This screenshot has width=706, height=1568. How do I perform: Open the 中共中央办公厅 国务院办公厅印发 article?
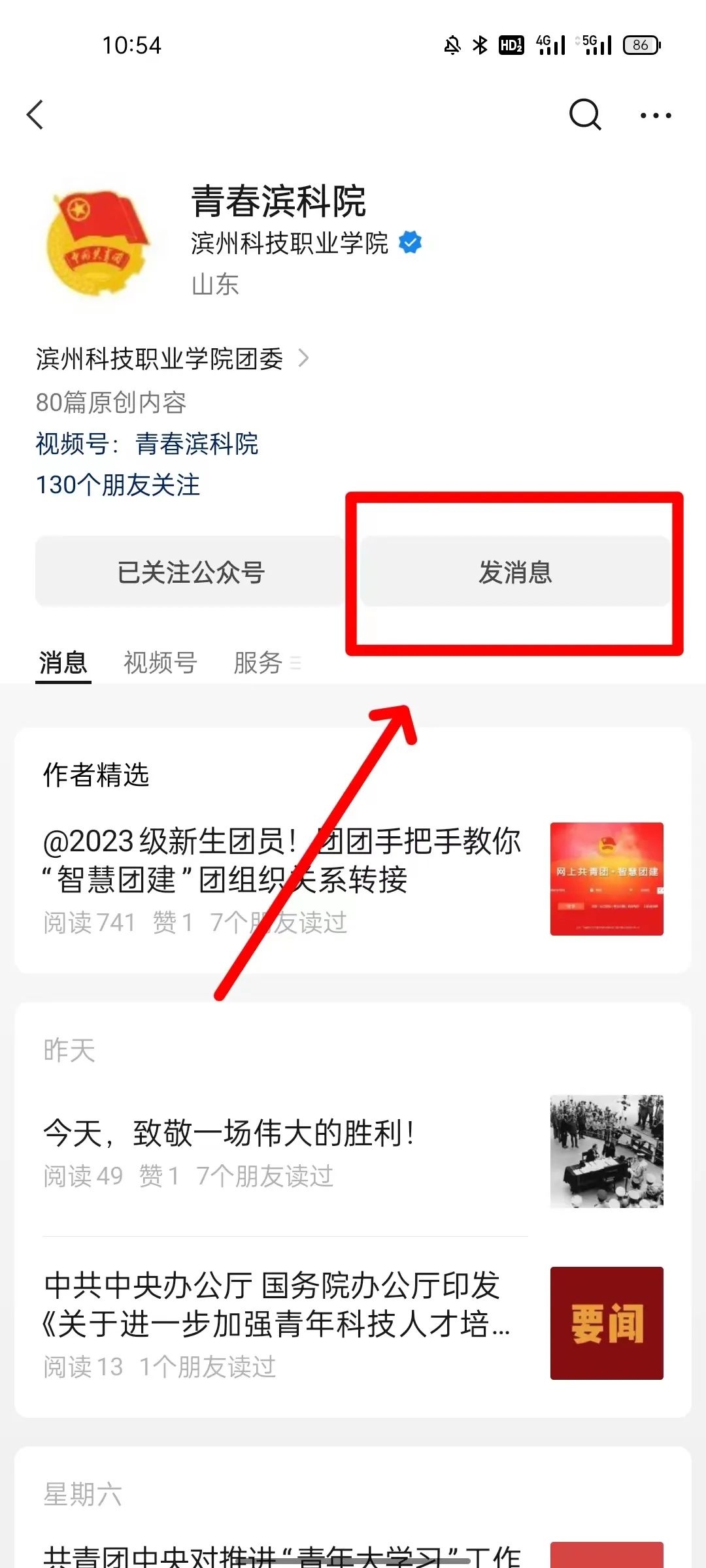coord(275,1305)
